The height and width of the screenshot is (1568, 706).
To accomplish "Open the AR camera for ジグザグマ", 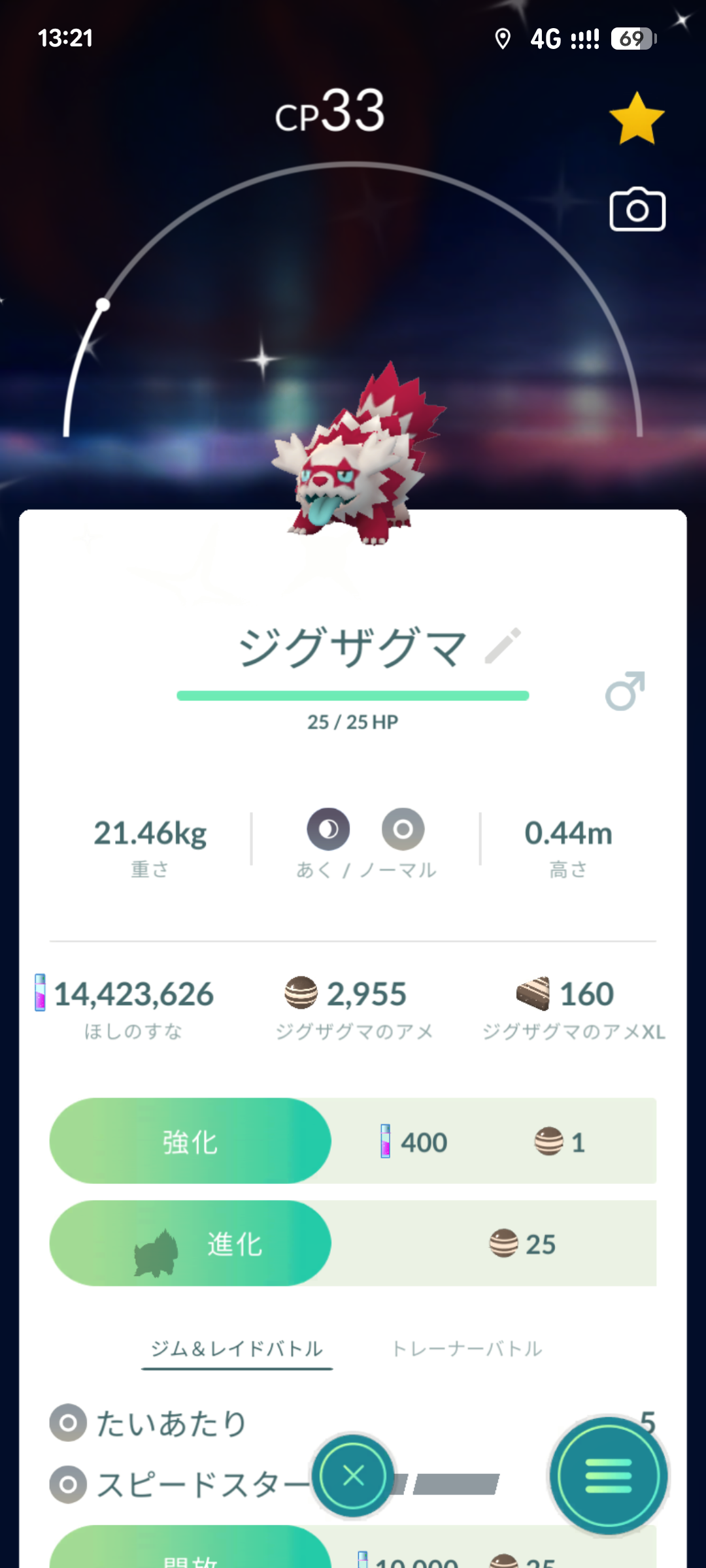I will pyautogui.click(x=637, y=210).
